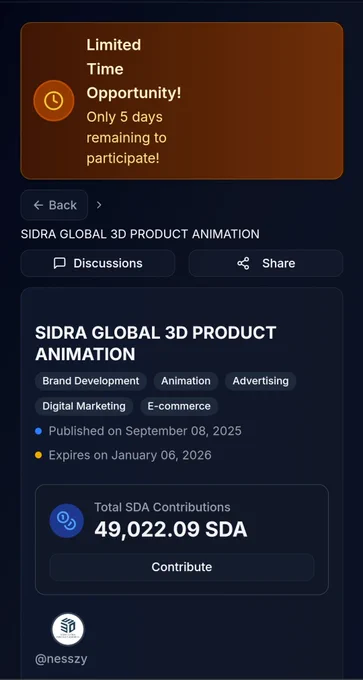Select the Advertising tag
Viewport: 363px width, 680px height.
click(261, 381)
